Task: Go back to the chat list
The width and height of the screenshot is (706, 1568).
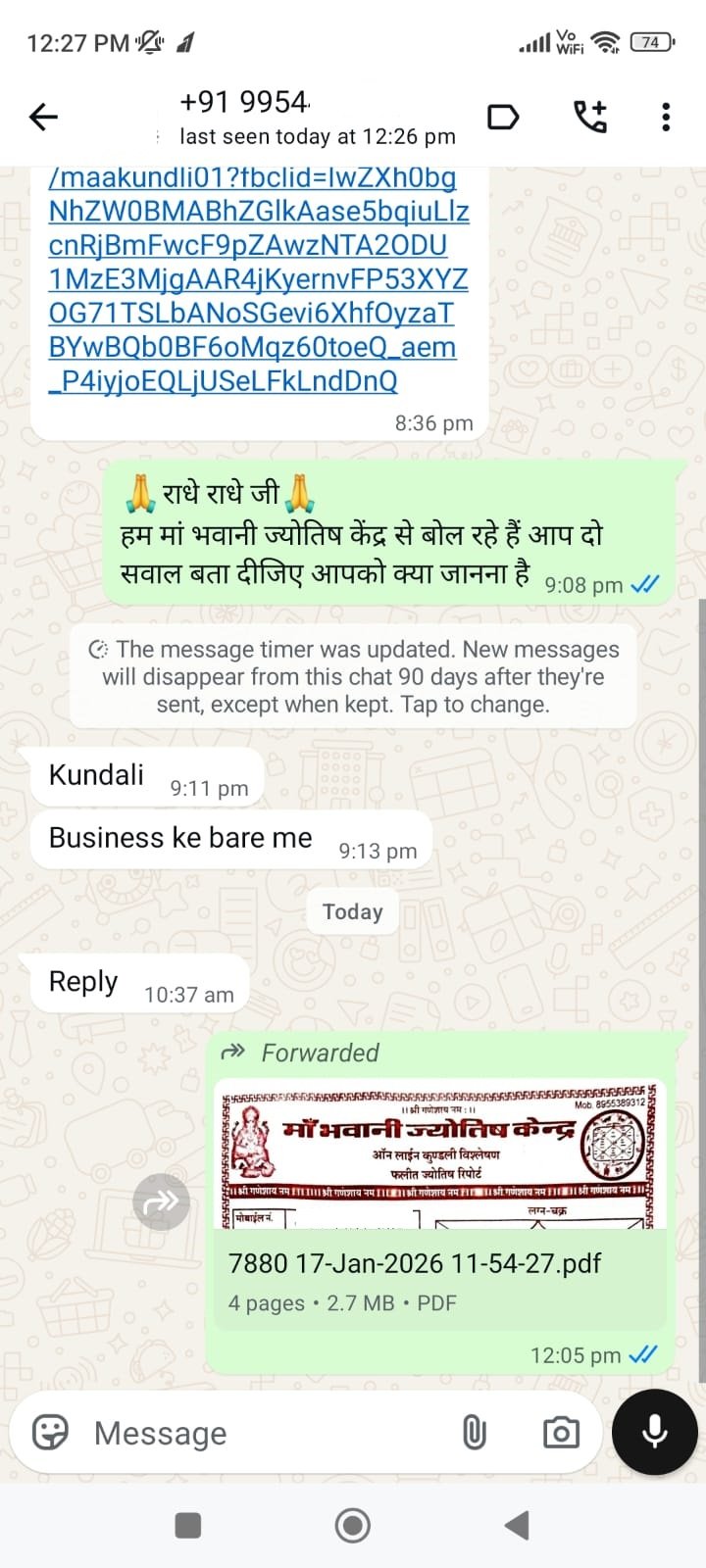Action: [43, 118]
